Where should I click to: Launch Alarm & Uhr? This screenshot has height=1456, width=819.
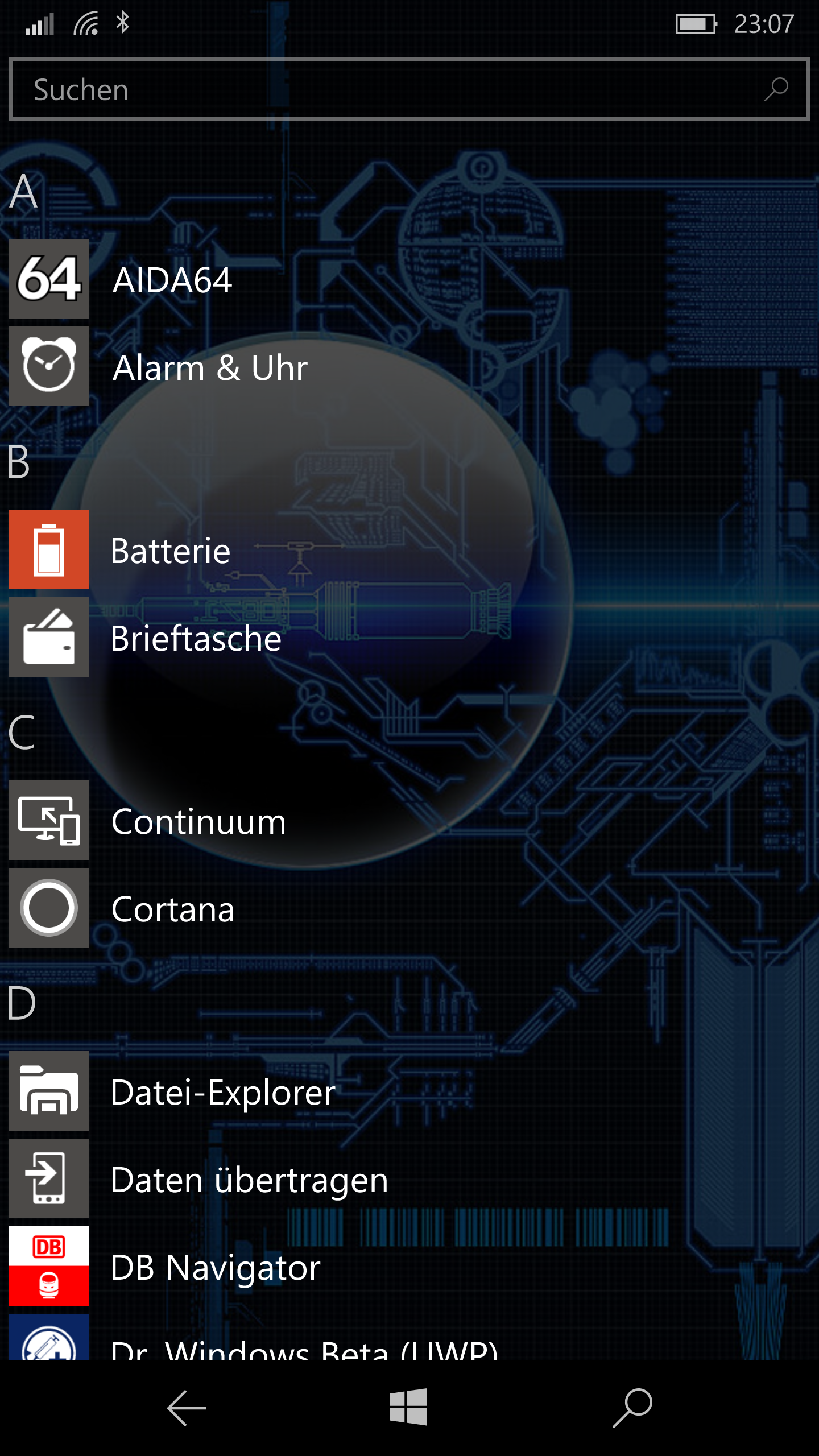(409, 366)
